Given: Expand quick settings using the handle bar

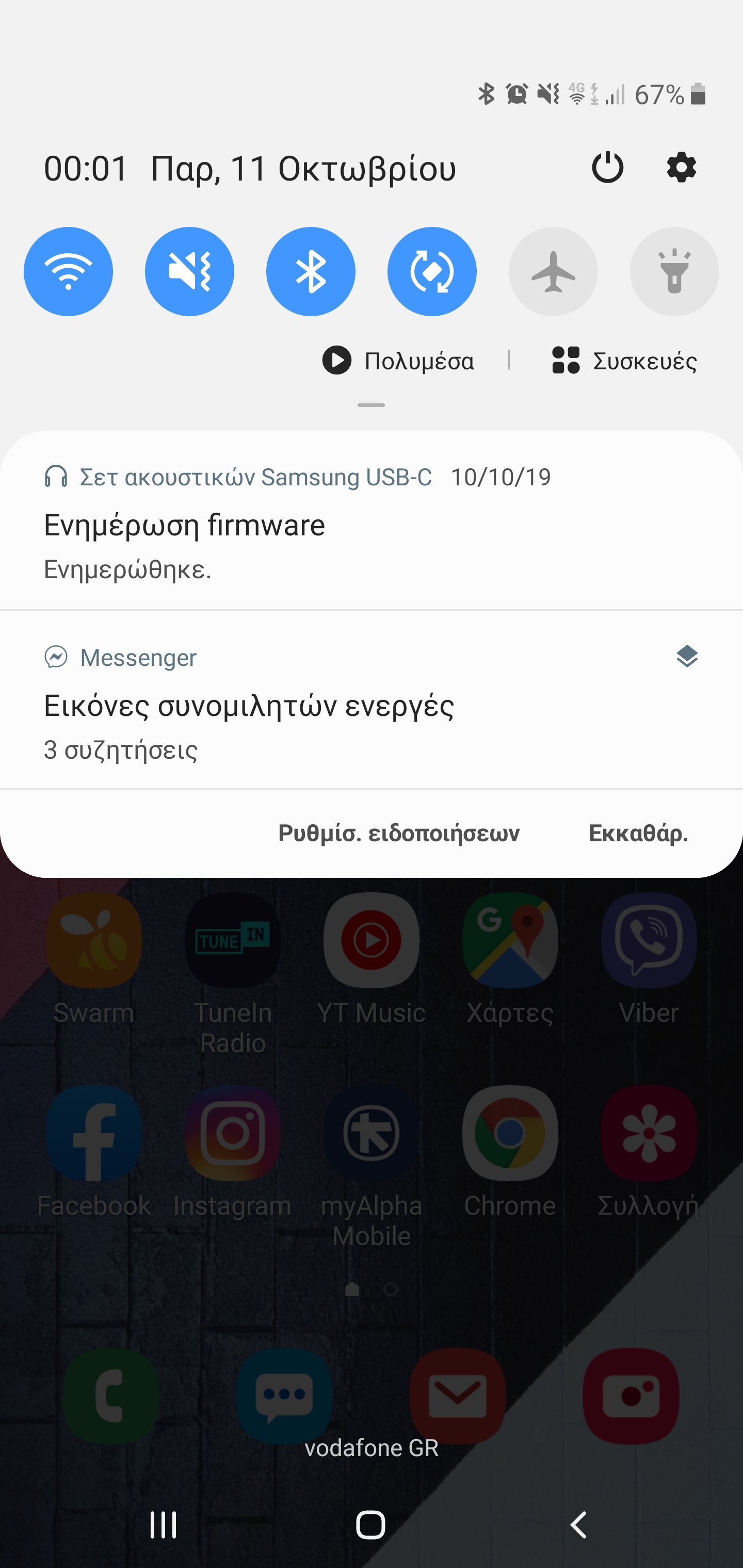Looking at the screenshot, I should pos(371,405).
